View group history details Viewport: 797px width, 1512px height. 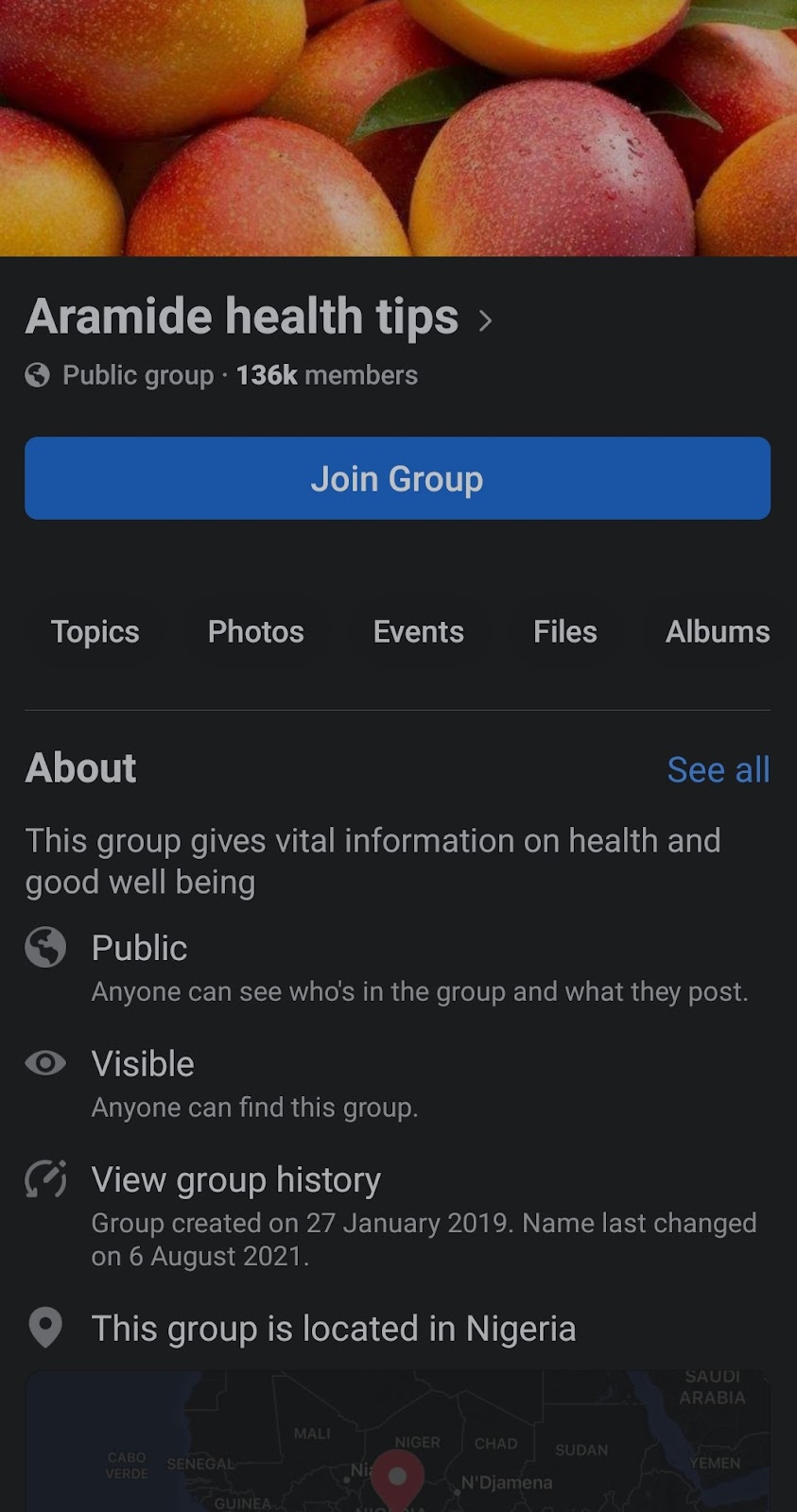236,1180
